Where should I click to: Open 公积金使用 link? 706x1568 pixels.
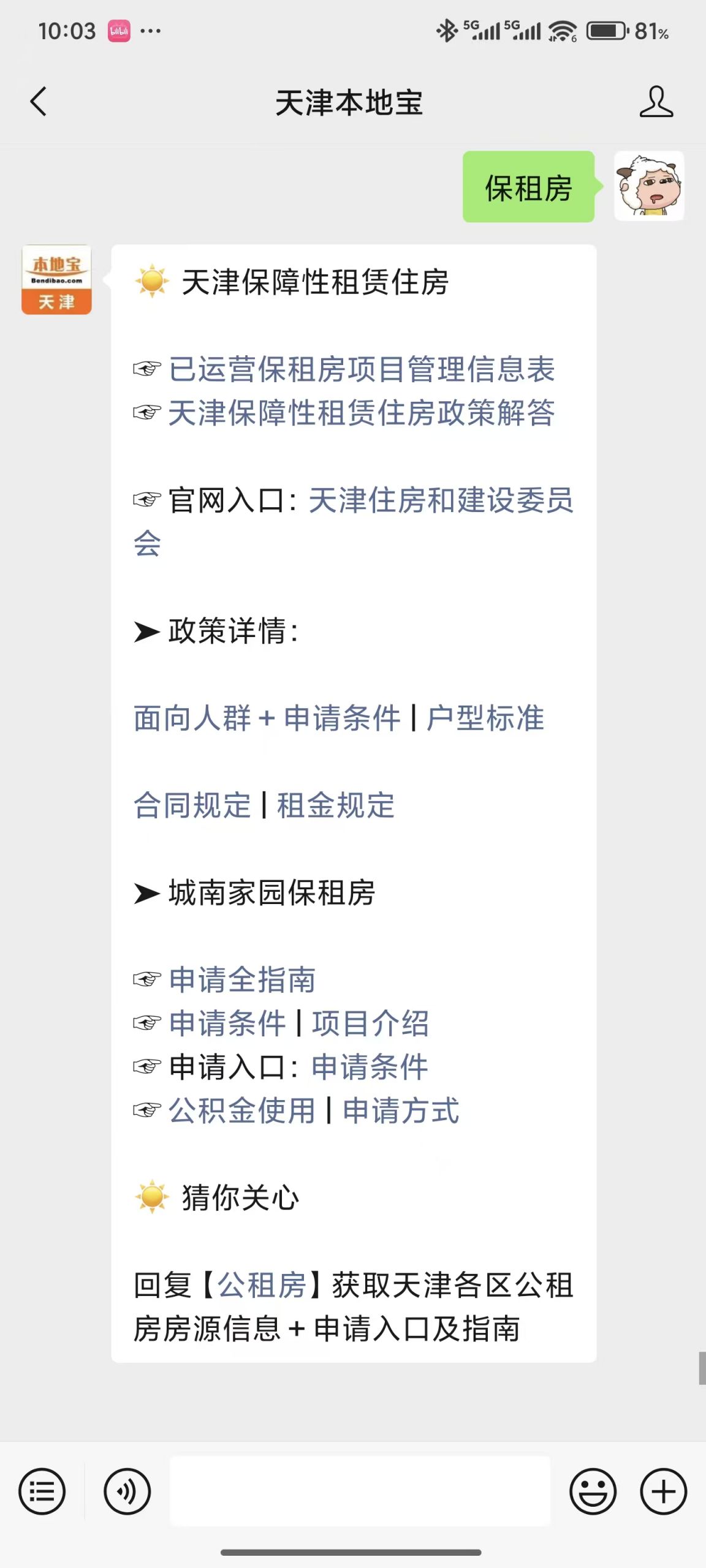click(242, 1110)
